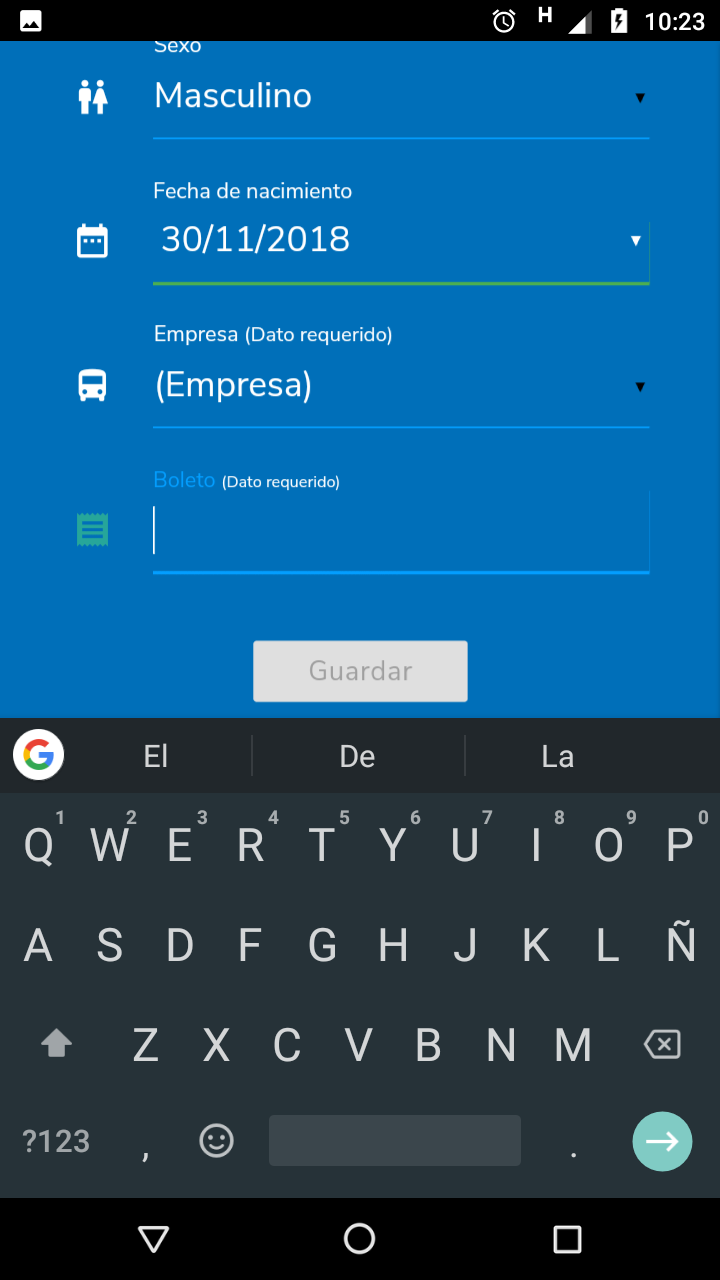Switch keyboard to ?123 symbols
Viewport: 720px width, 1280px height.
[x=56, y=1141]
